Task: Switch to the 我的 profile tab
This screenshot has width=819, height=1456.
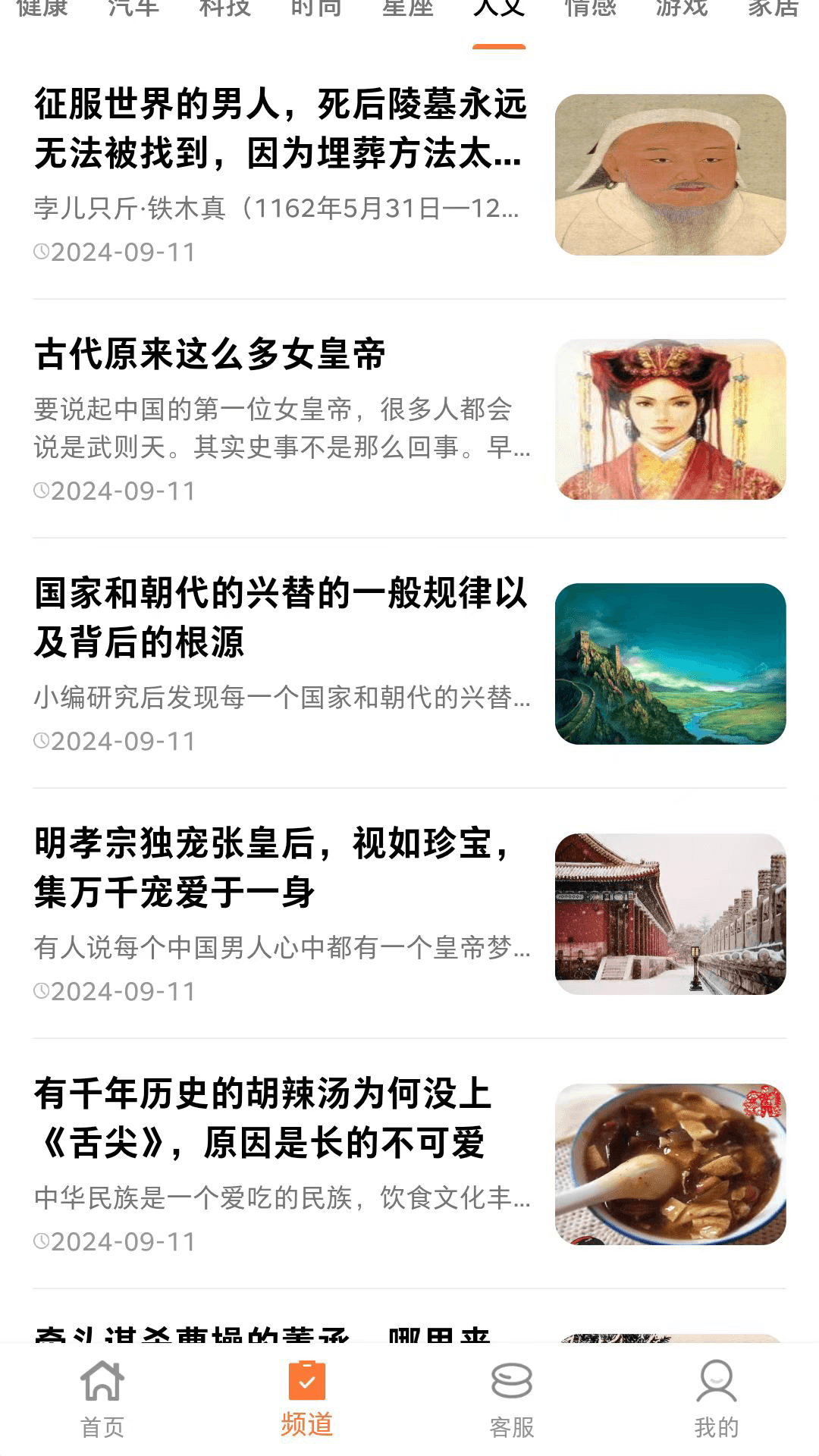Action: tap(717, 1399)
